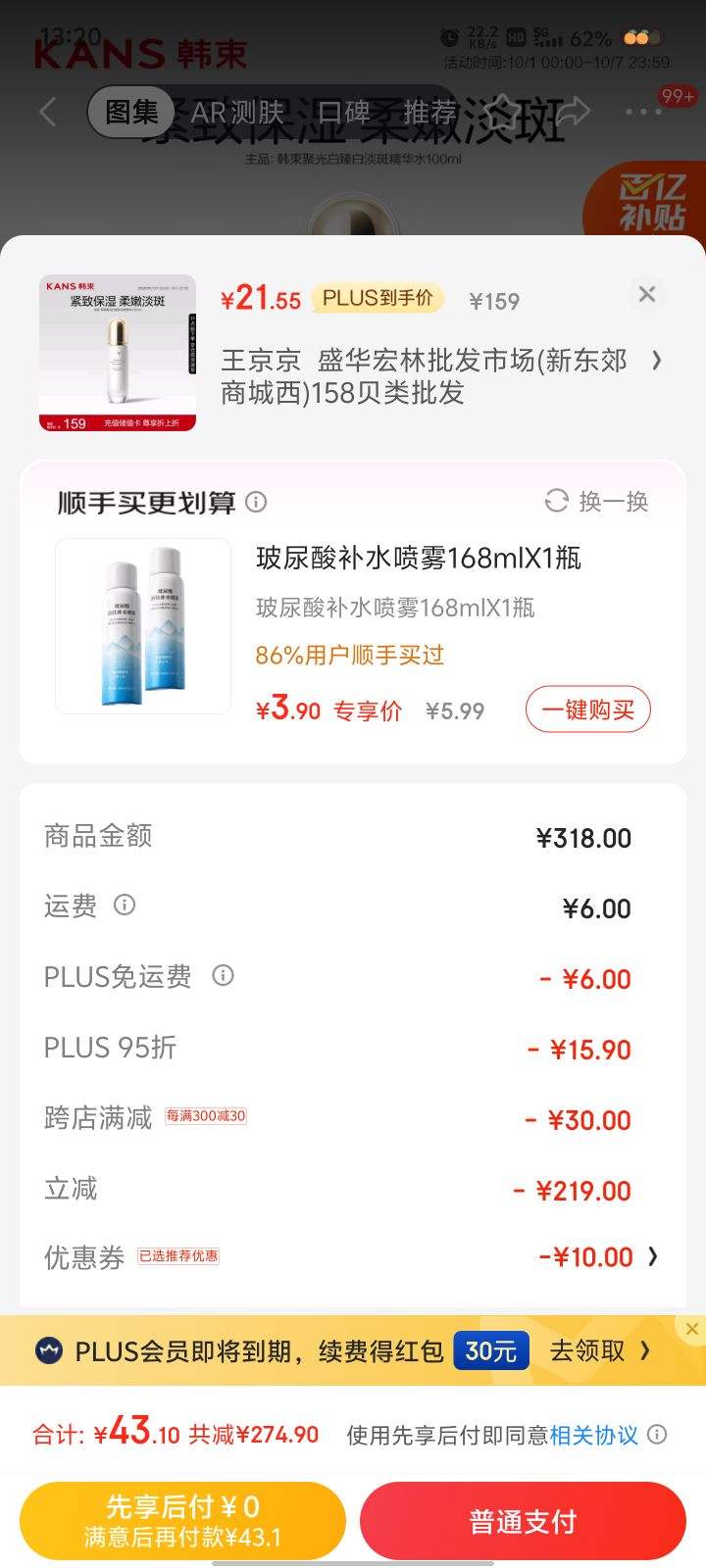The width and height of the screenshot is (706, 1568).
Task: Tap the 去领取 arrow to claim the red packet
Action: [644, 1349]
